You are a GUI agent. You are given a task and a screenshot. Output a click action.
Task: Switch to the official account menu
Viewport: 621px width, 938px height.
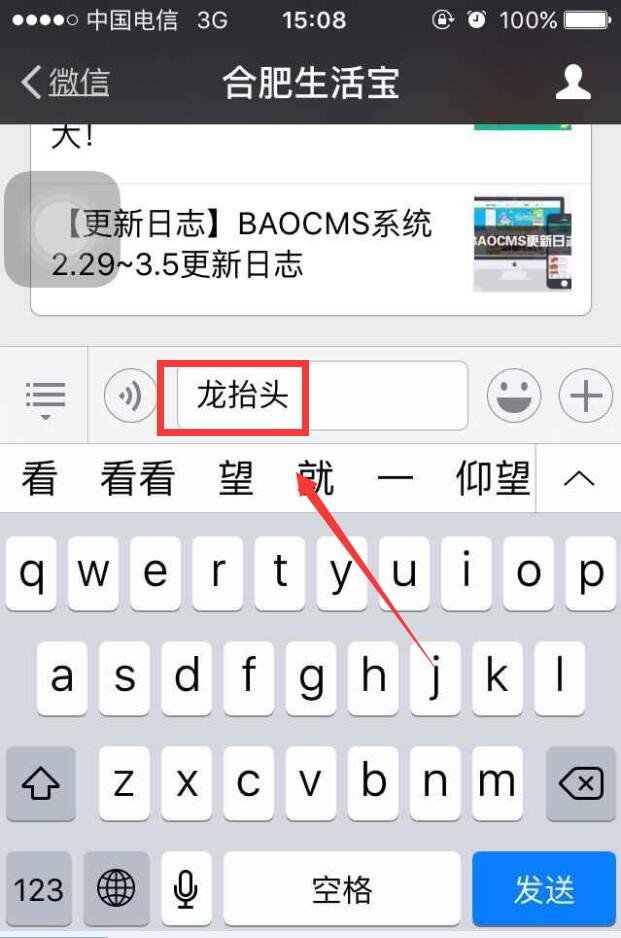point(45,397)
